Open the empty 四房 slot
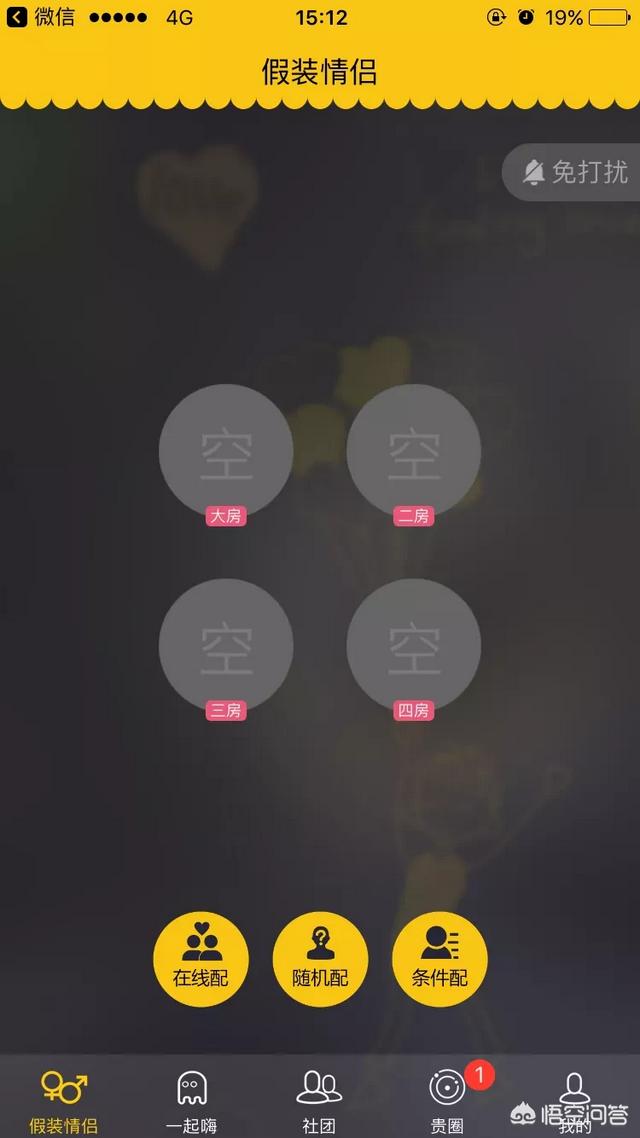This screenshot has width=640, height=1138. pos(413,646)
